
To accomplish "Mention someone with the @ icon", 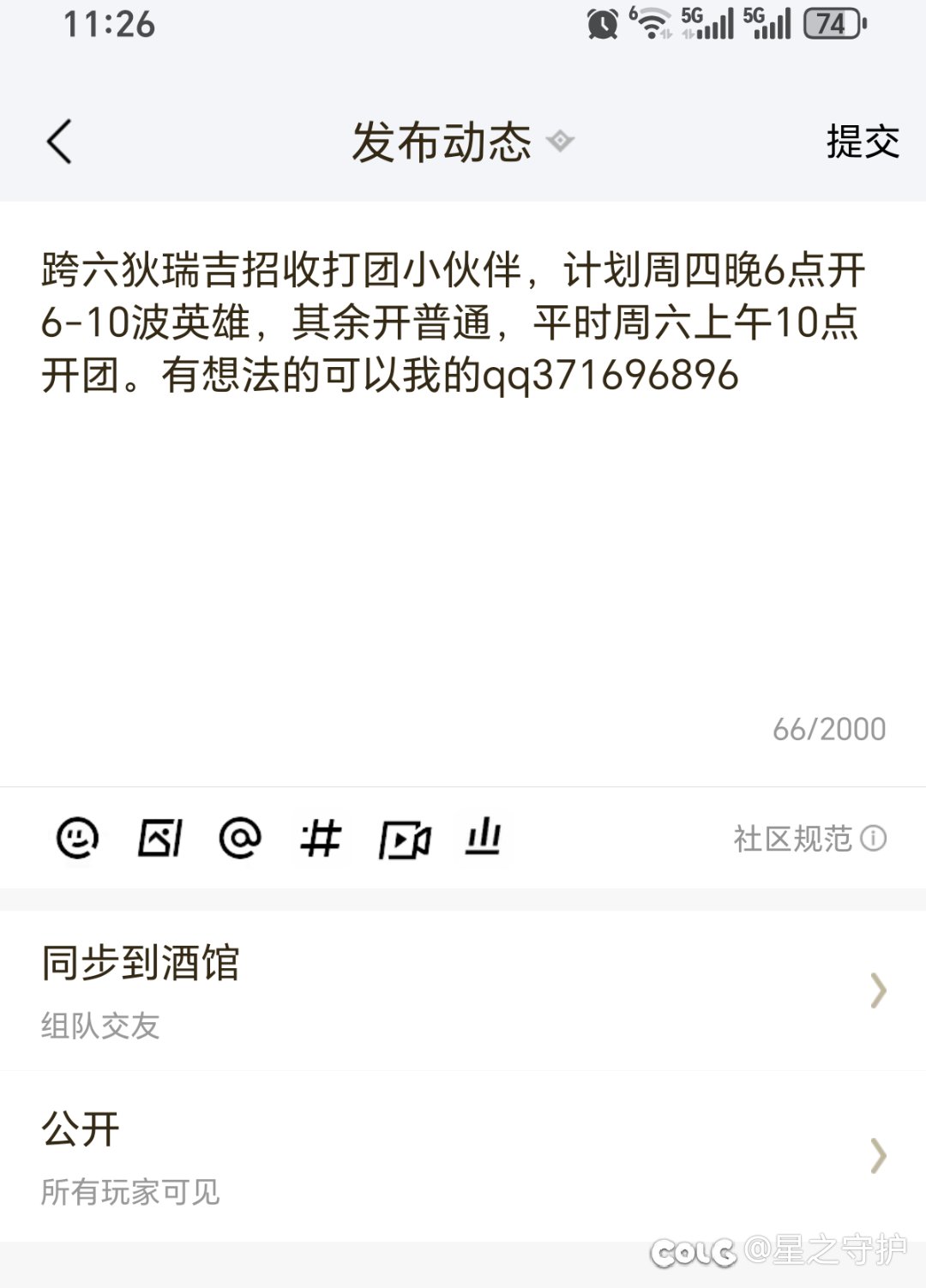I will (x=238, y=840).
